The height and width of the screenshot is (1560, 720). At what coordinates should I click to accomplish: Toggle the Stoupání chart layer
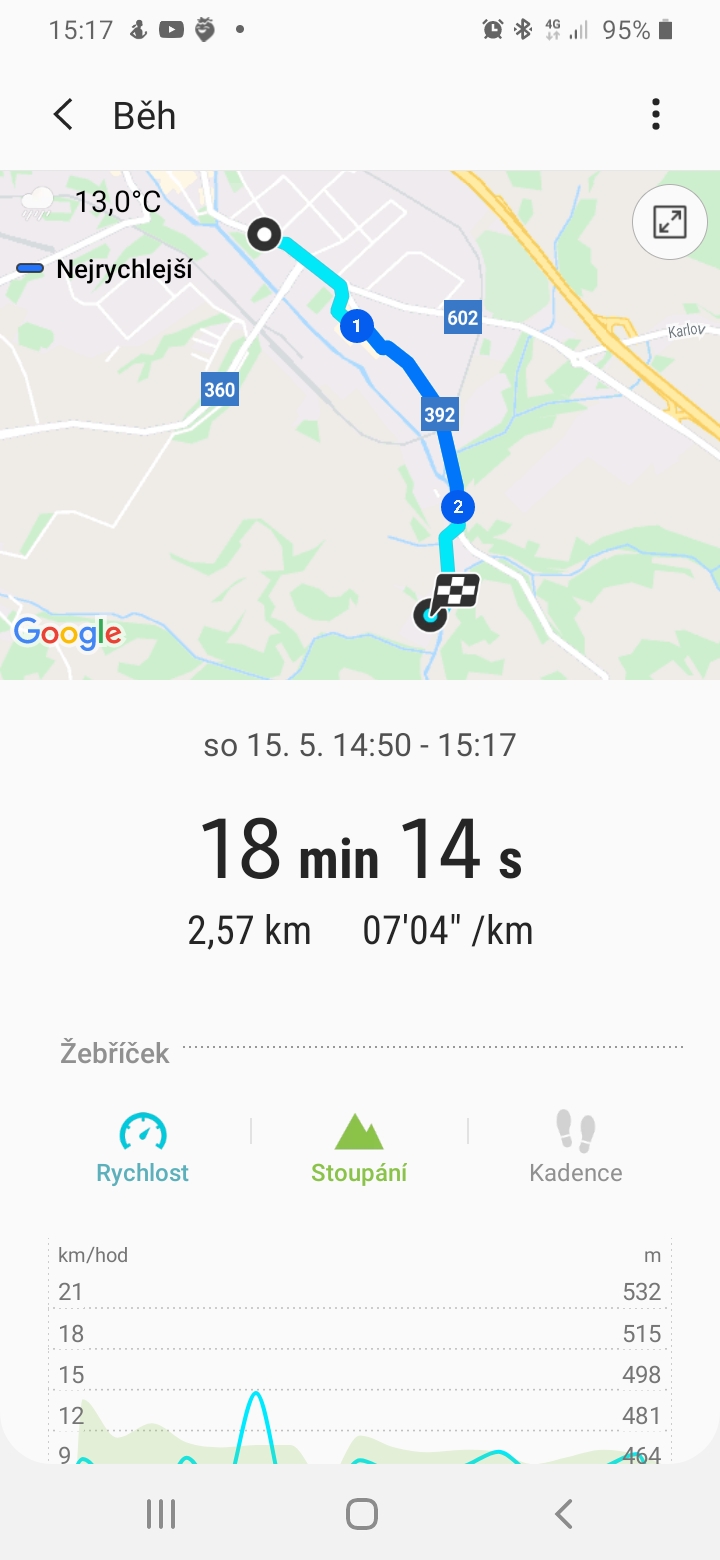tap(359, 1148)
